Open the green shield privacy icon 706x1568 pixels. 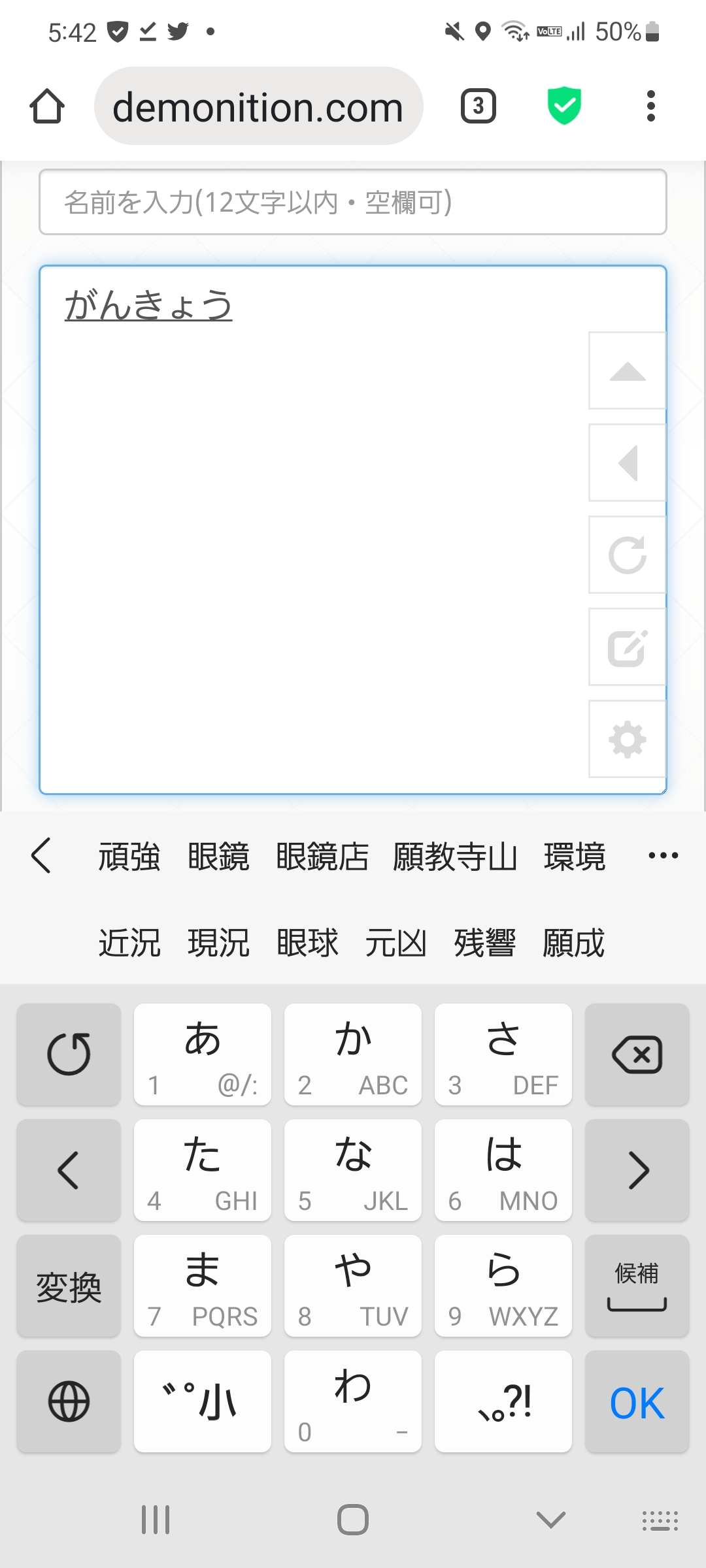[563, 106]
